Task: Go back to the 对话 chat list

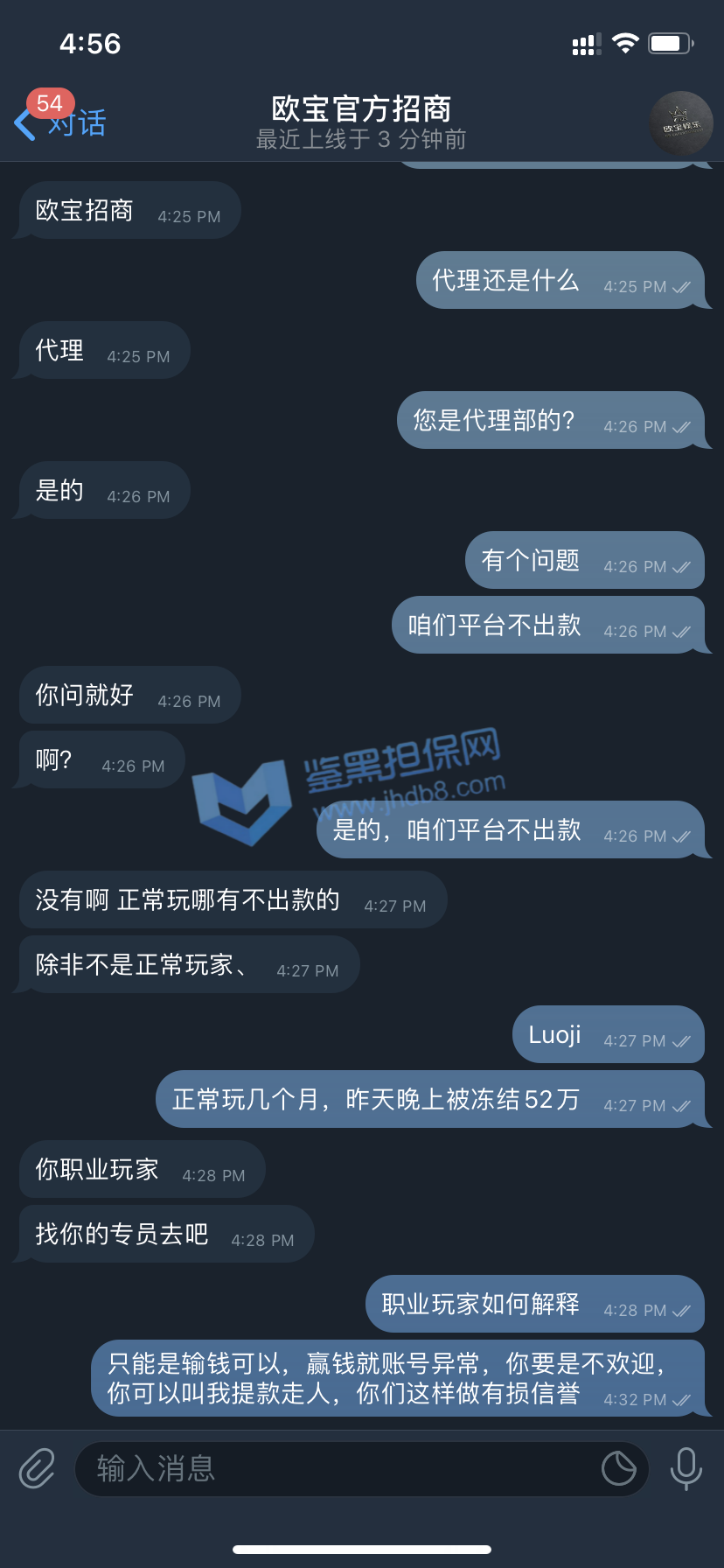Action: [59, 123]
